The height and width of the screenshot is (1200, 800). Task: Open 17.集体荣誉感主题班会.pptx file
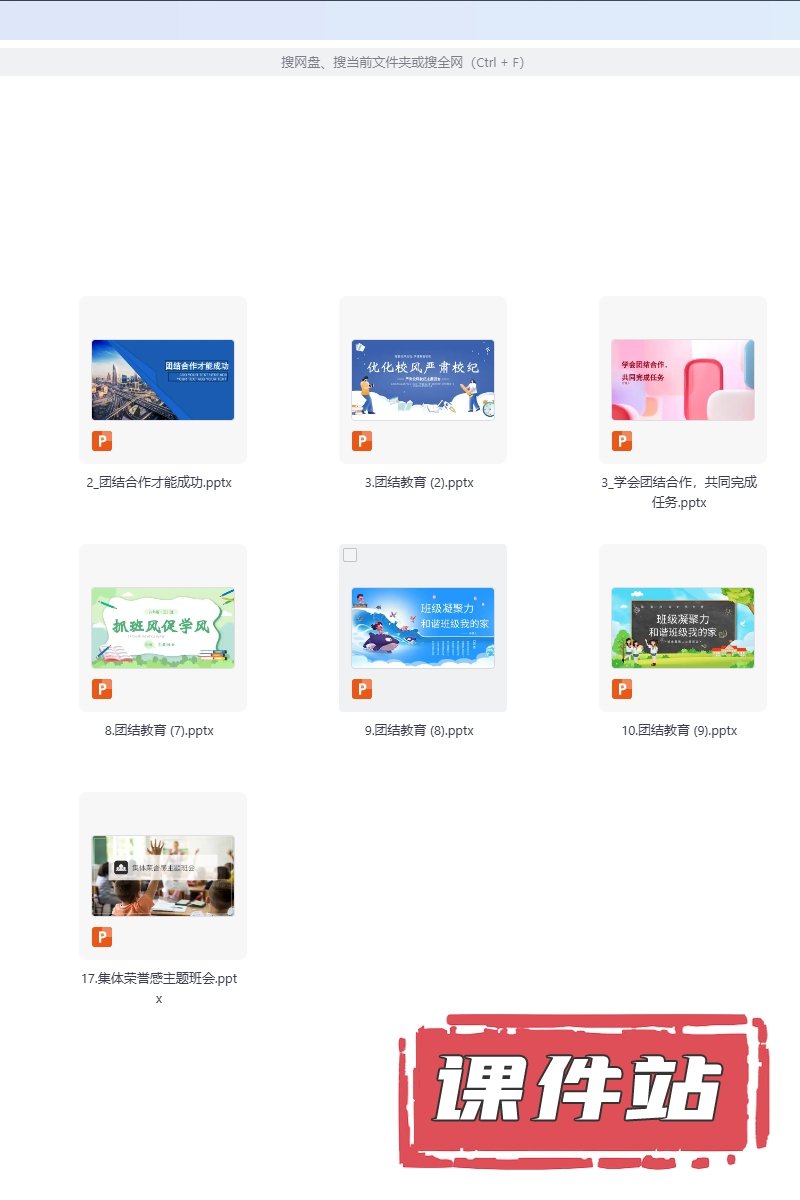coord(163,876)
